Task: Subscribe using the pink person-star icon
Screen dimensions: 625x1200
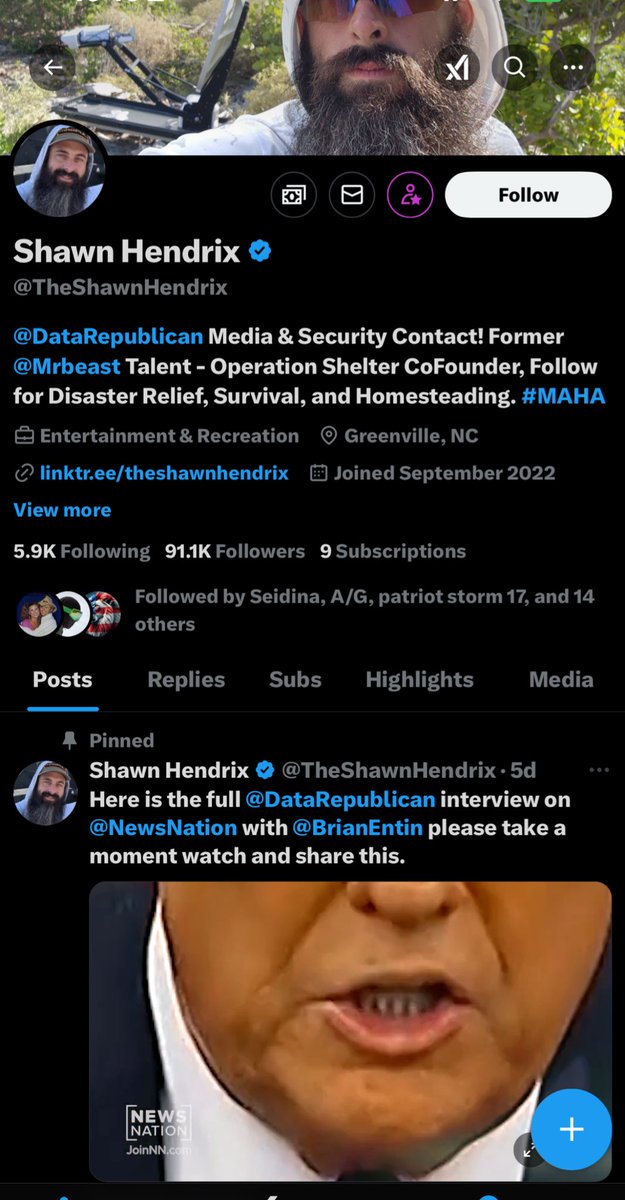Action: click(410, 195)
